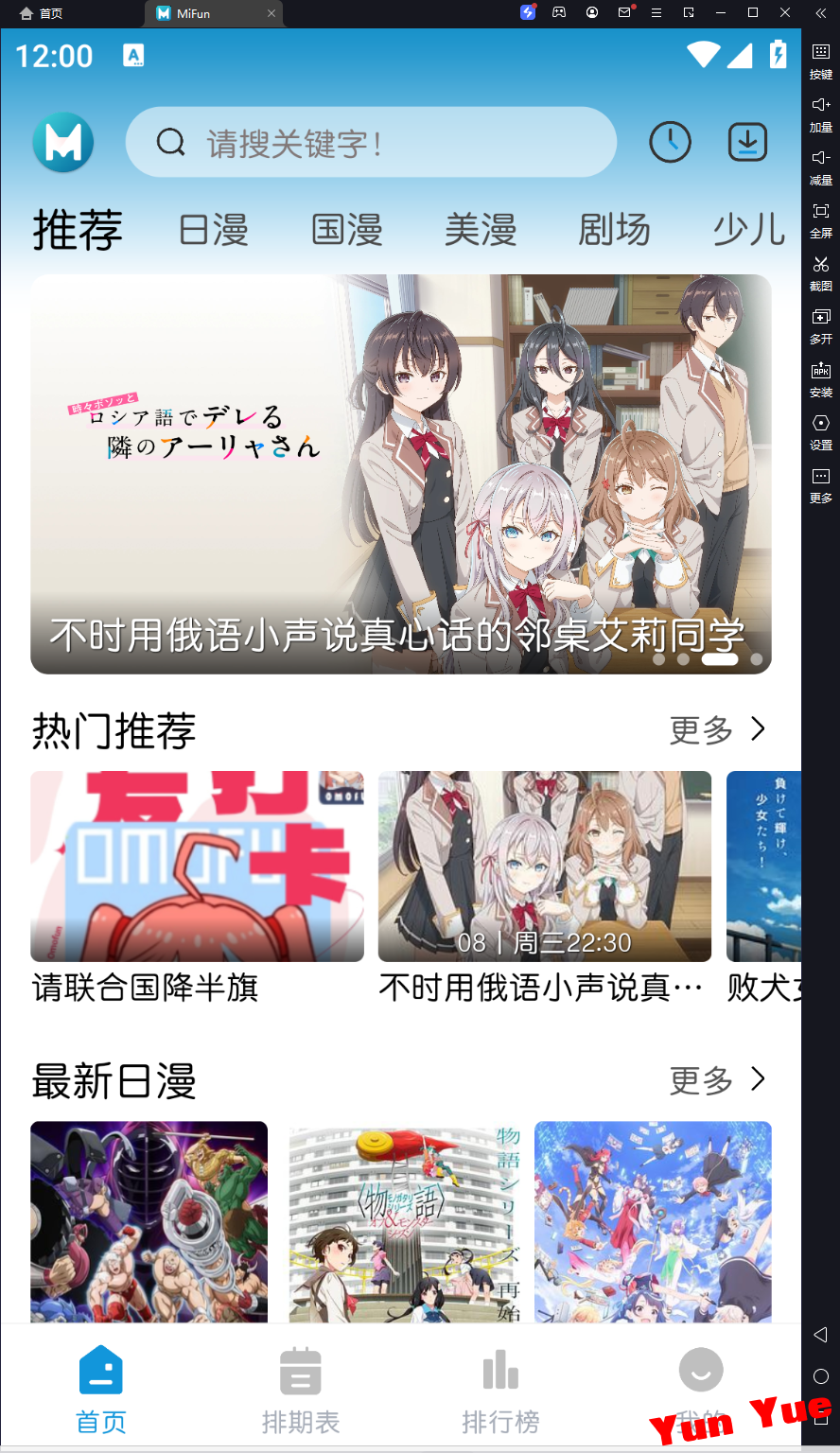840x1453 pixels.
Task: Go to the 排期表 tab
Action: tap(301, 1391)
